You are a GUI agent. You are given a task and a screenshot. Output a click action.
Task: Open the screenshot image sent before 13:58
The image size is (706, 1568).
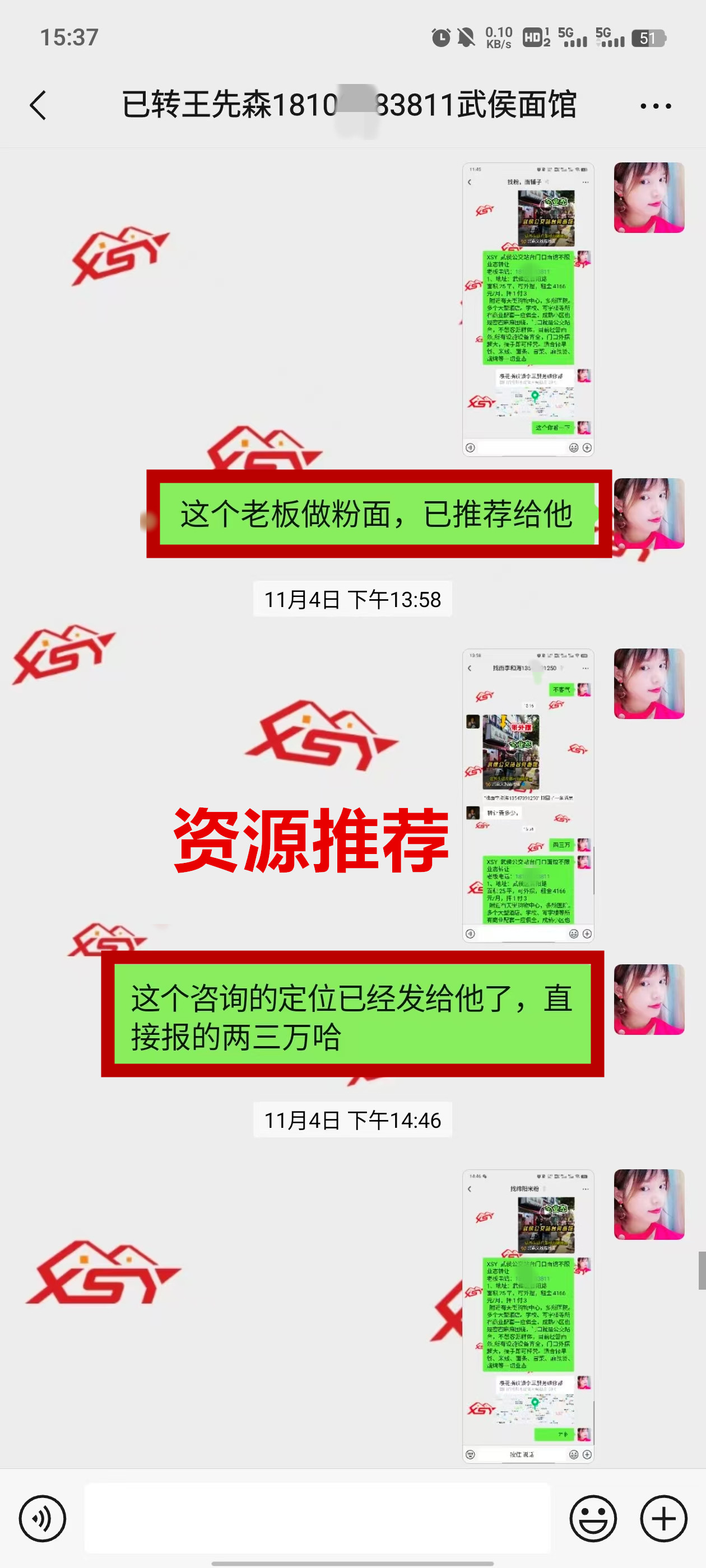(x=527, y=309)
